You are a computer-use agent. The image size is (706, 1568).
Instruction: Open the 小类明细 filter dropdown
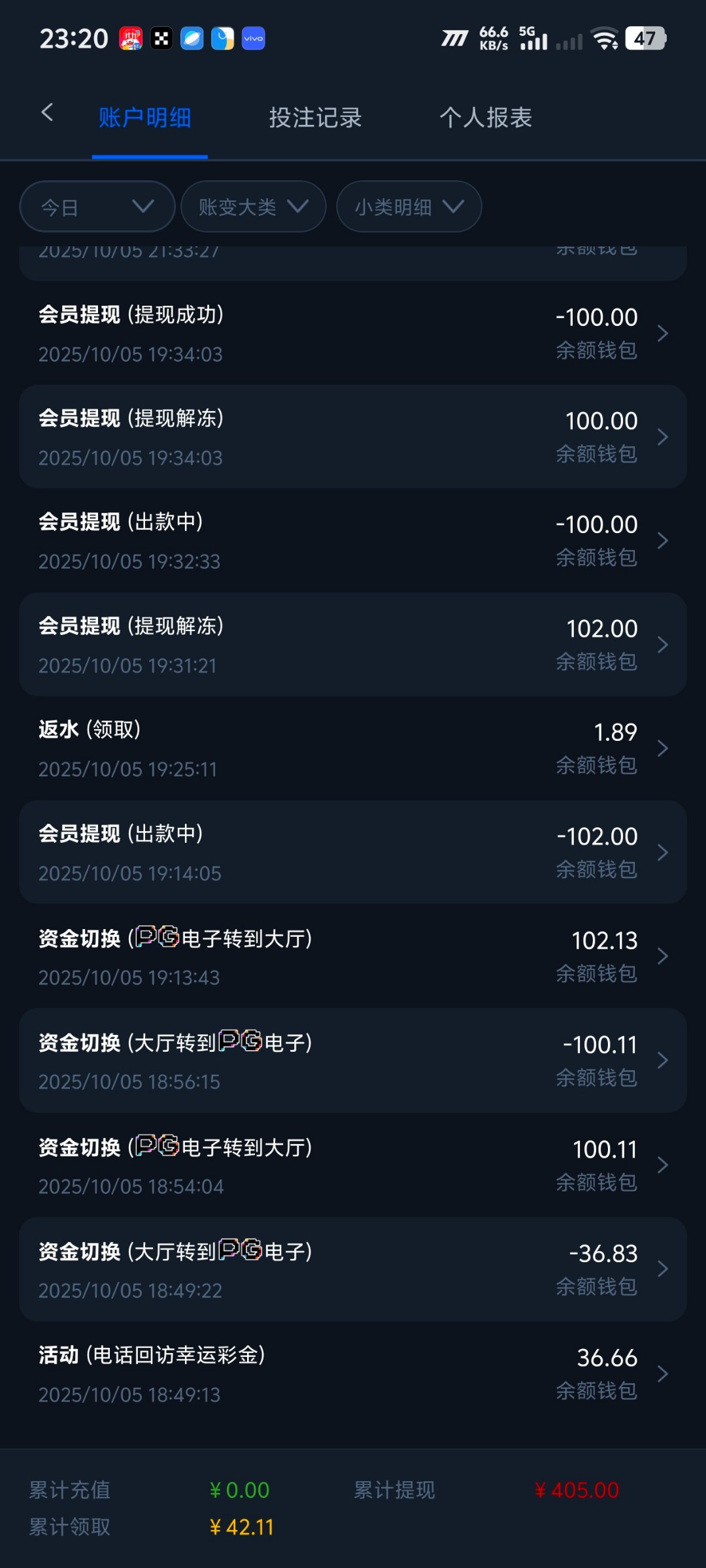409,207
